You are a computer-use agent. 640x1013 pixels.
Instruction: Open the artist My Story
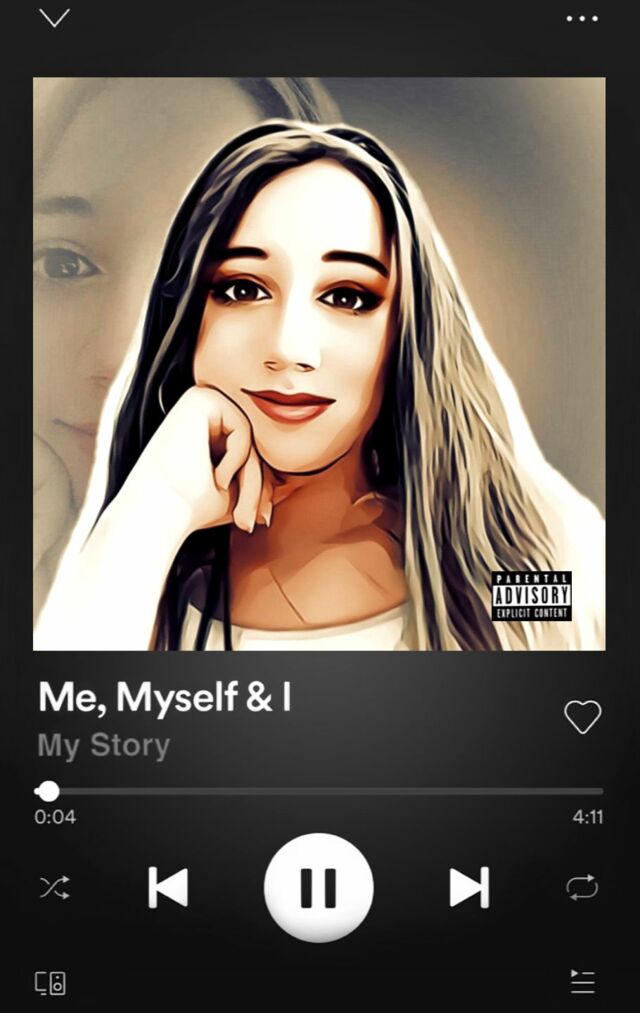coord(104,746)
